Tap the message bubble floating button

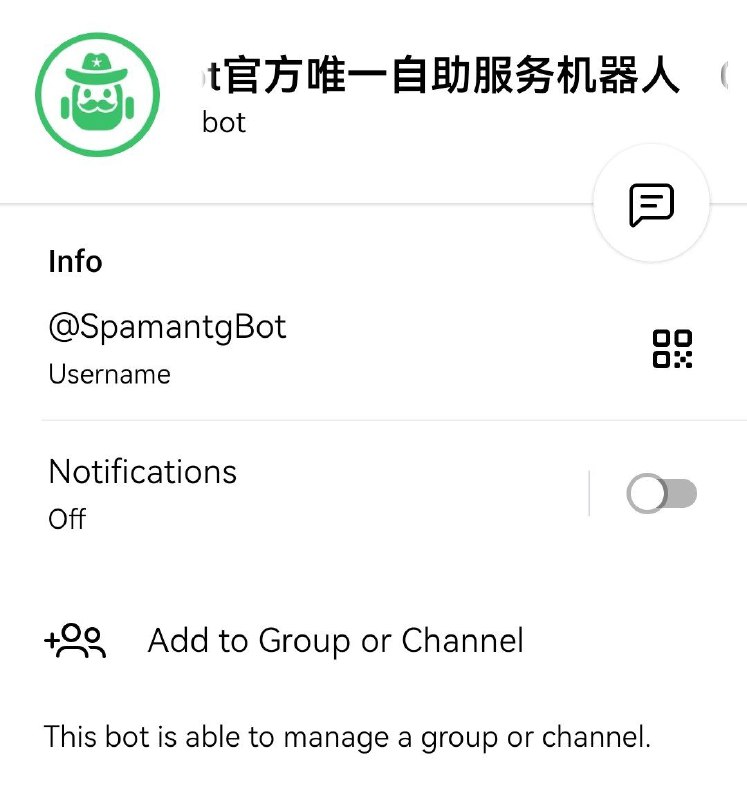[x=651, y=204]
